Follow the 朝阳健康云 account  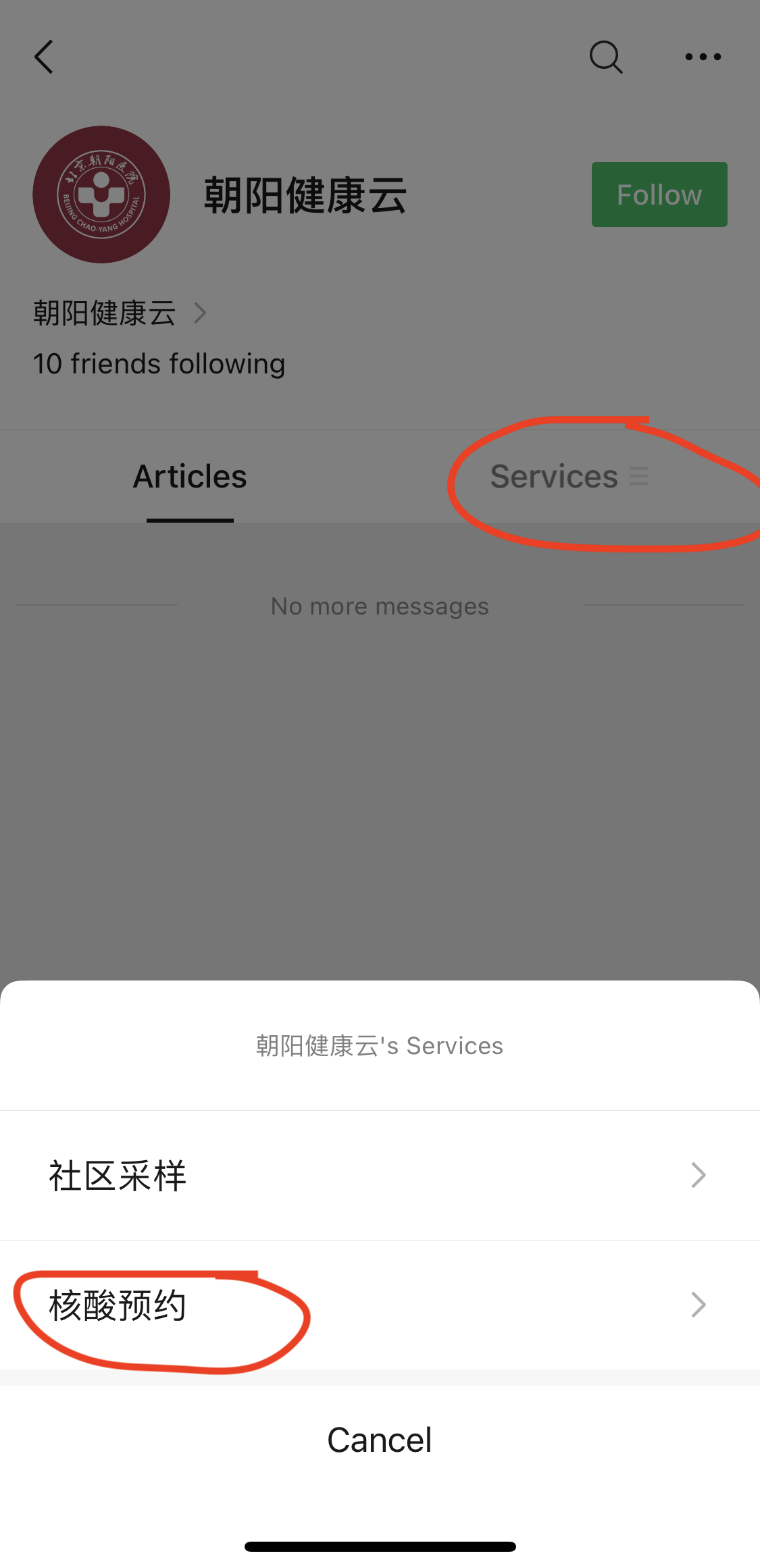click(659, 194)
